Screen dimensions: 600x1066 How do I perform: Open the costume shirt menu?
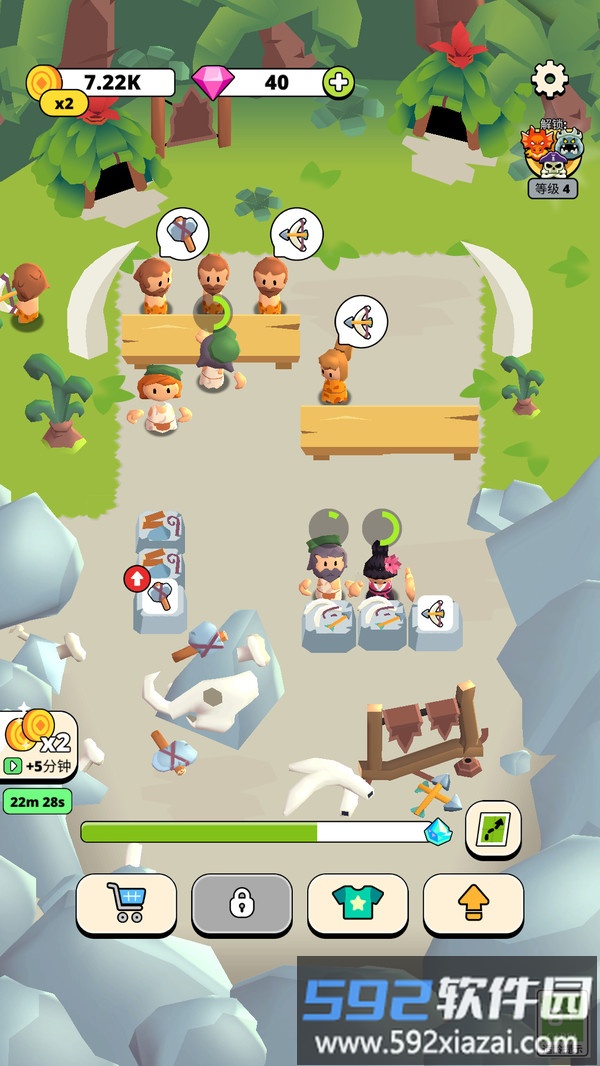click(357, 903)
